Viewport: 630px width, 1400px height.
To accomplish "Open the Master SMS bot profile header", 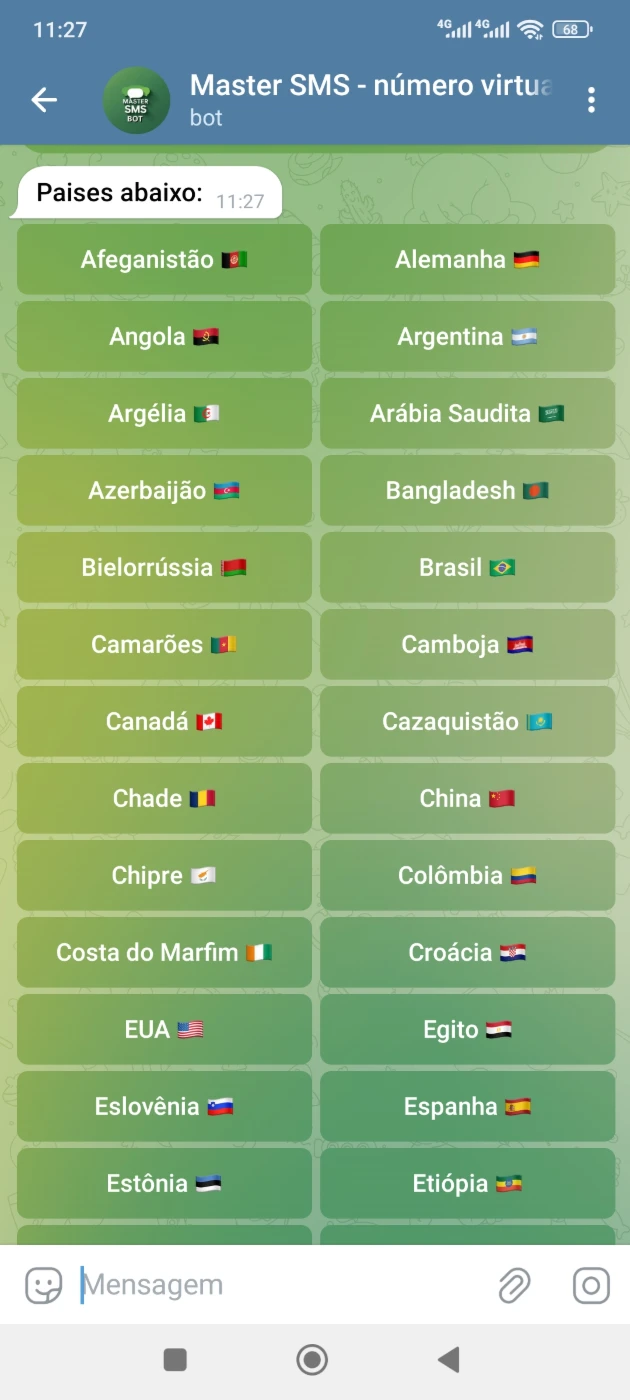I will coord(370,99).
